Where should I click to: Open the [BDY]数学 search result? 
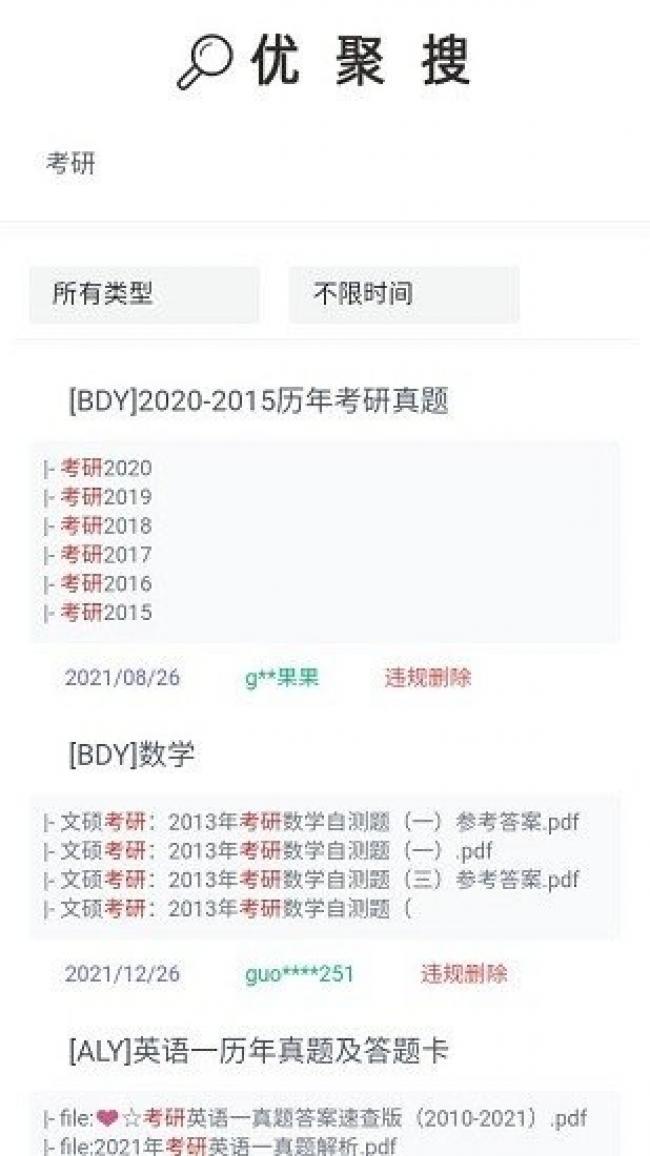[x=131, y=755]
